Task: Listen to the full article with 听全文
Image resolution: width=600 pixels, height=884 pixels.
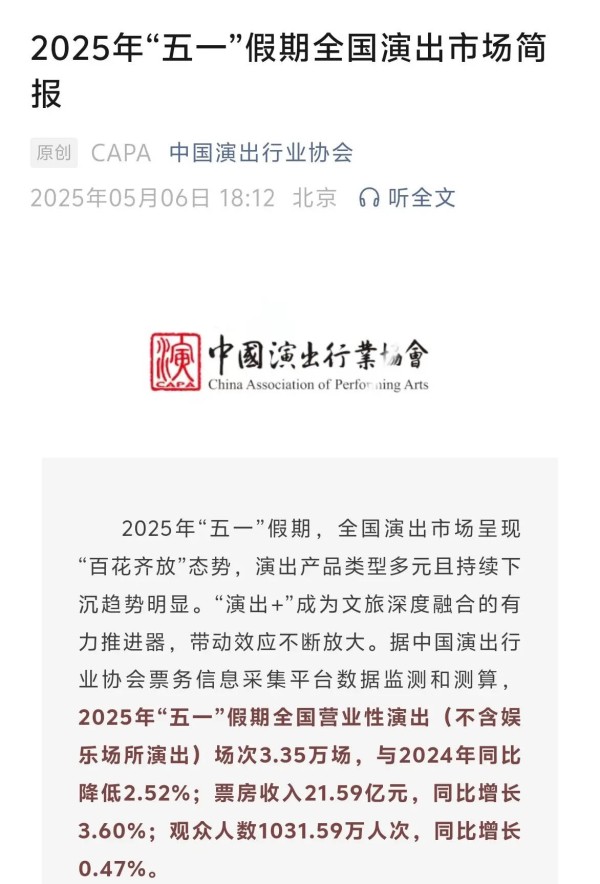Action: point(408,197)
